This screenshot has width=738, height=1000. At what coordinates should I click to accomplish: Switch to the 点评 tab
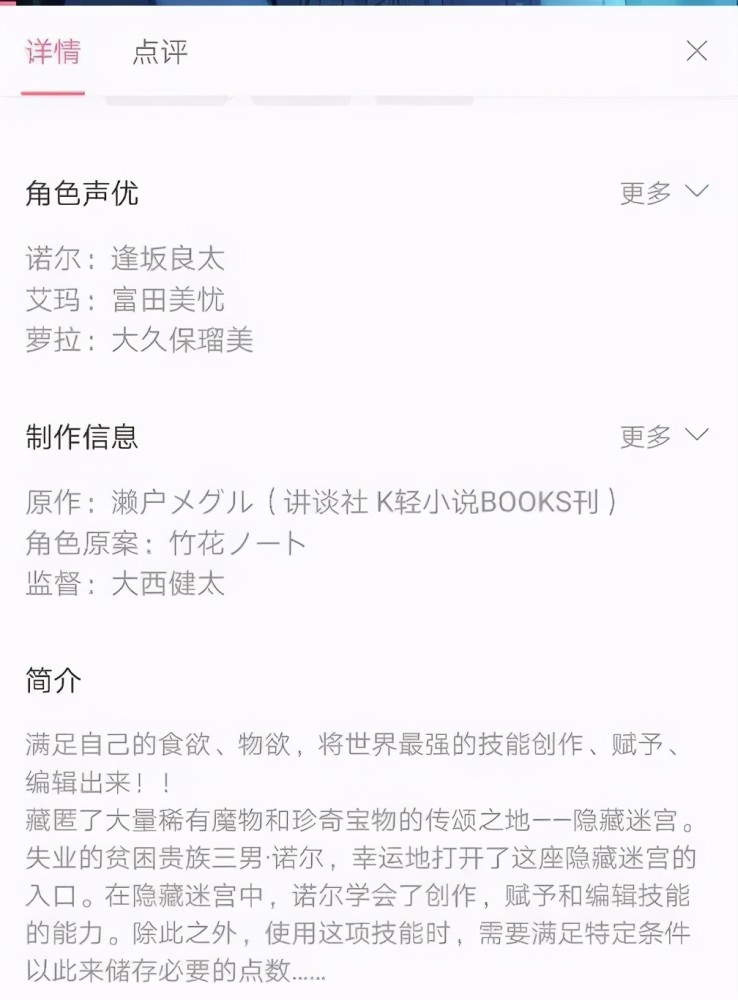click(x=160, y=52)
